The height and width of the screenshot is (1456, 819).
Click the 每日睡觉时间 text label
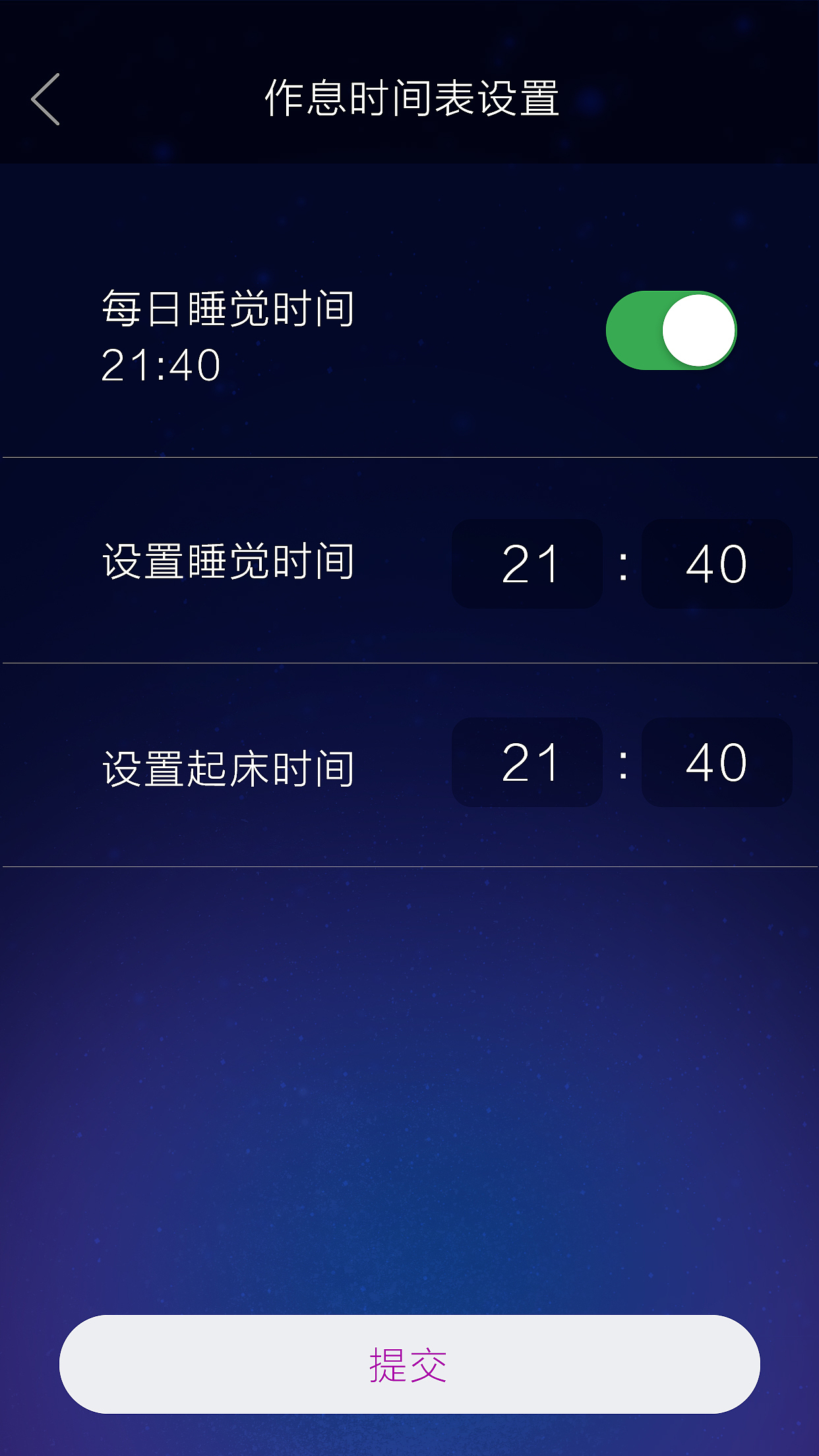coord(228,310)
